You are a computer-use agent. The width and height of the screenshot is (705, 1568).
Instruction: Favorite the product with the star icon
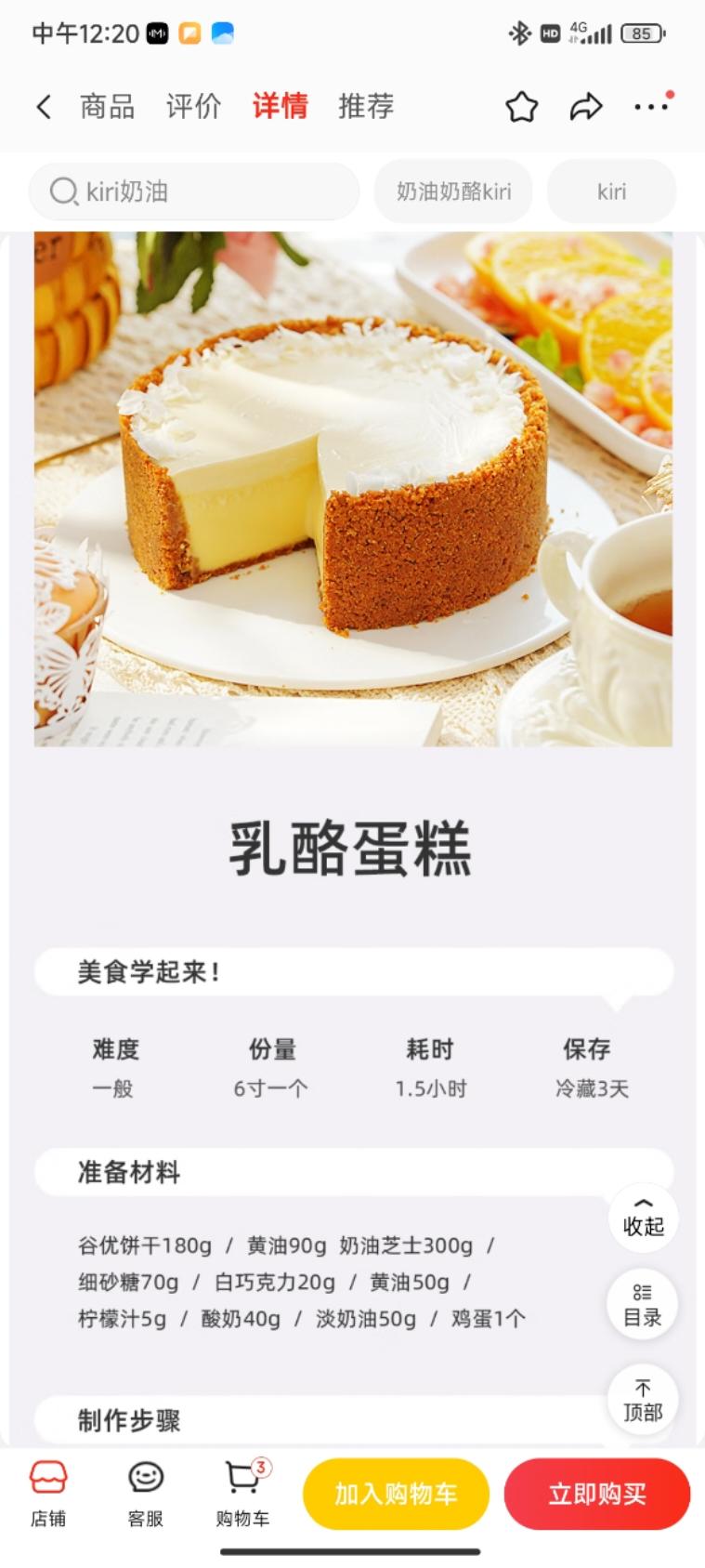tap(520, 106)
